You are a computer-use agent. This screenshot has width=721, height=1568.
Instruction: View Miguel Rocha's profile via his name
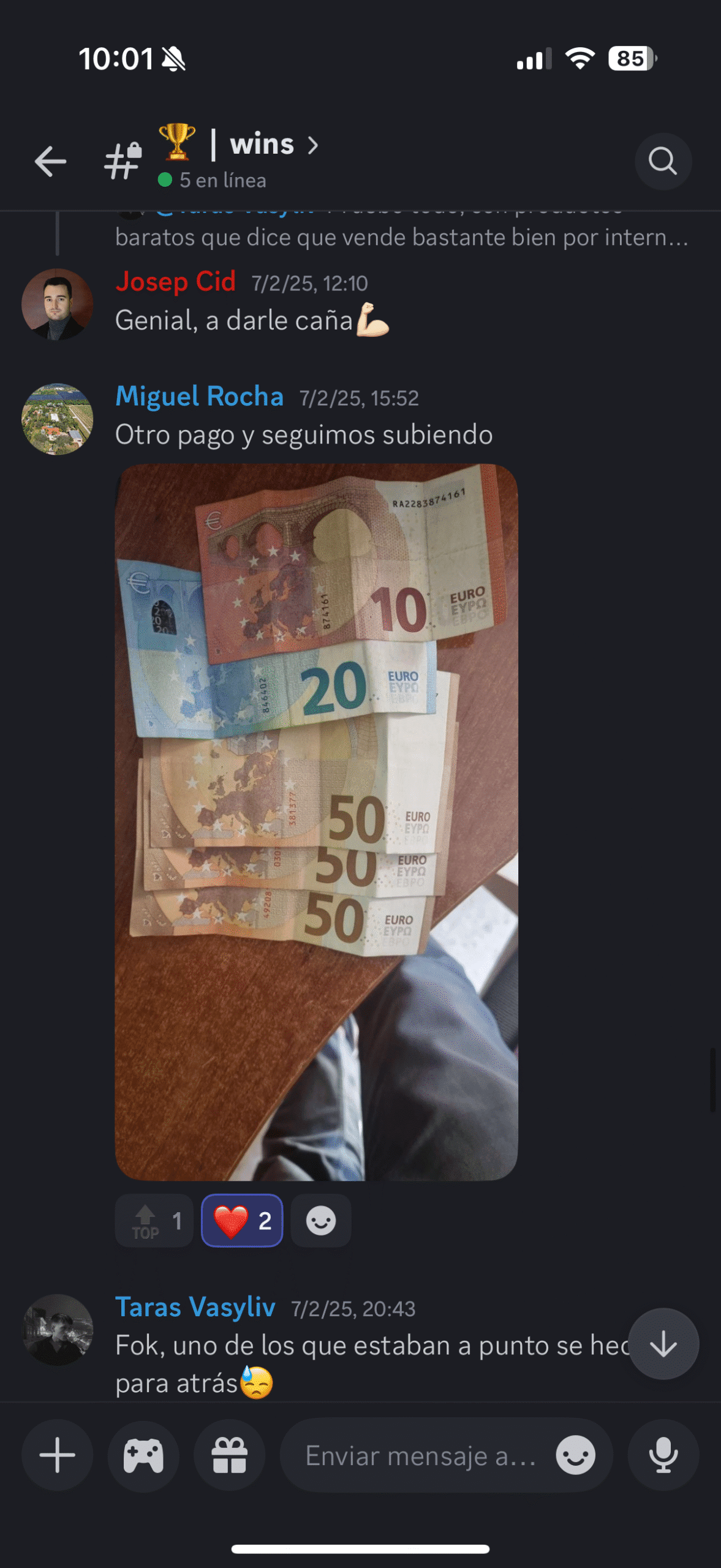pyautogui.click(x=199, y=396)
